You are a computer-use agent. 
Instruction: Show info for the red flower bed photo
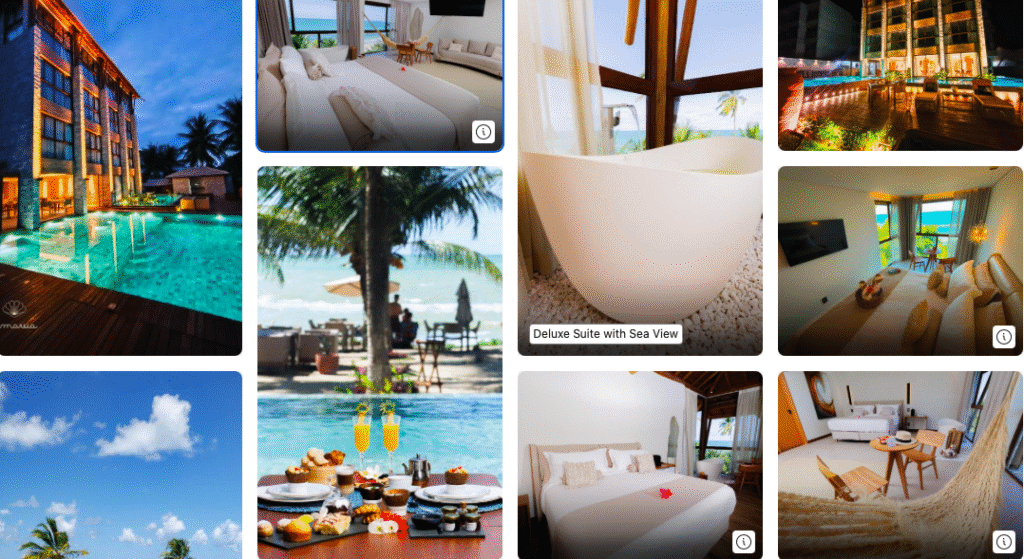point(743,541)
